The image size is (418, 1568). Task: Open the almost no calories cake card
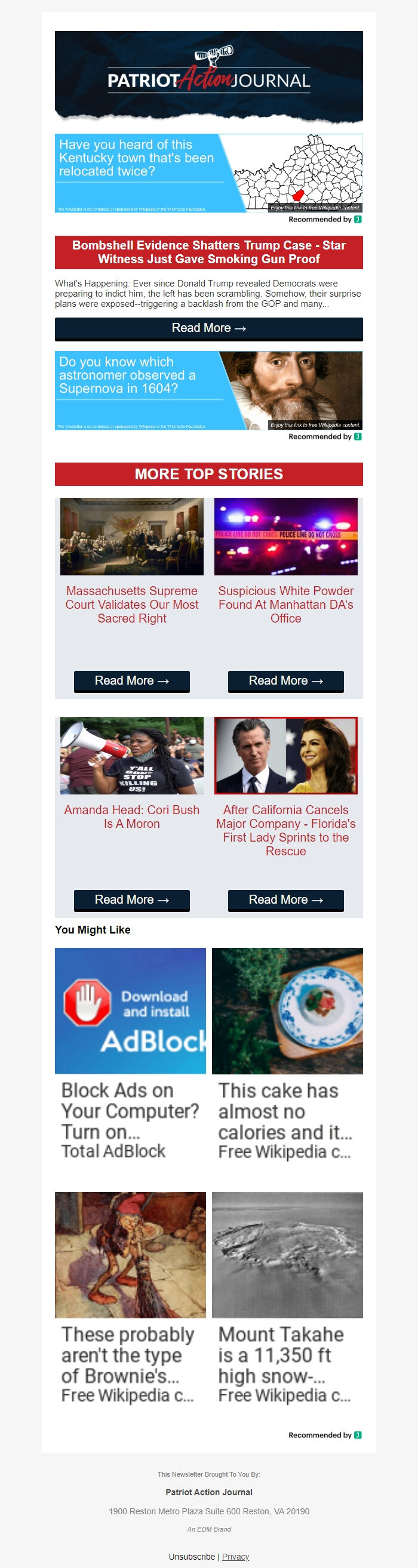[287, 1053]
